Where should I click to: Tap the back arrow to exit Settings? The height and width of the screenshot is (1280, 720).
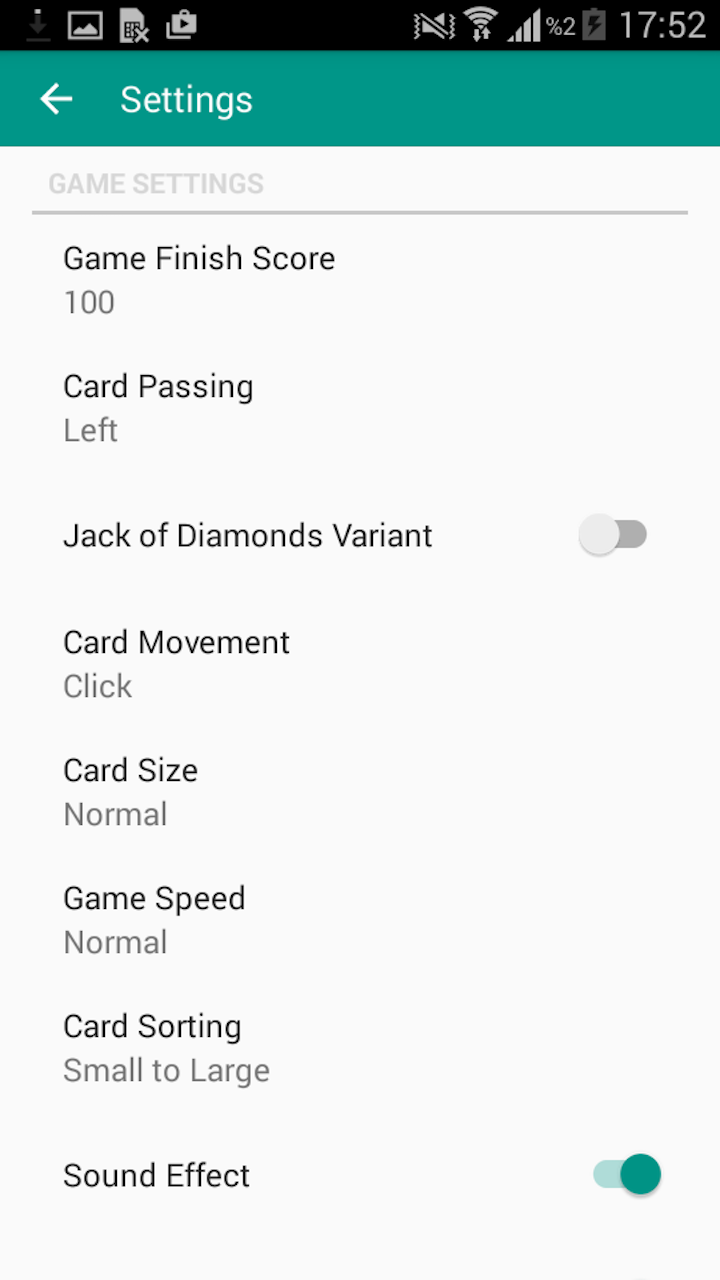click(55, 98)
